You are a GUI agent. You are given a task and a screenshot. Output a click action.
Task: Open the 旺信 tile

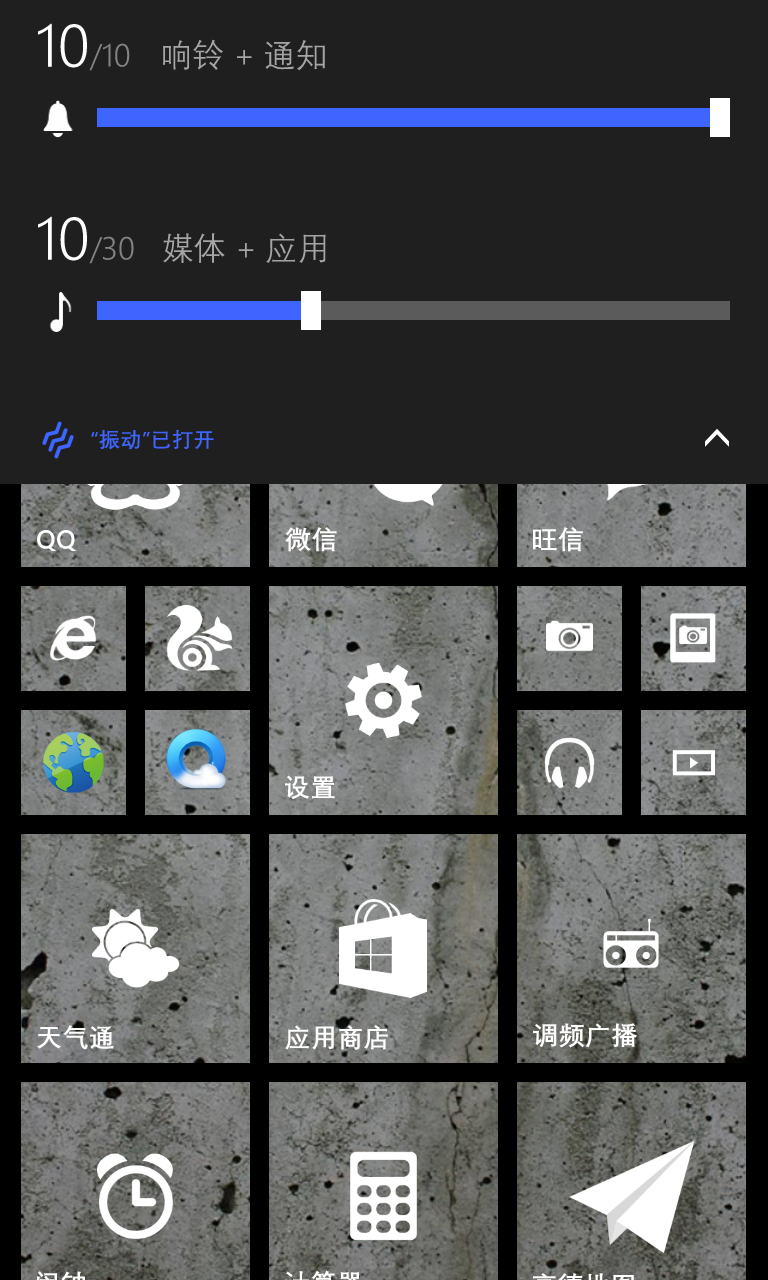pyautogui.click(x=631, y=525)
